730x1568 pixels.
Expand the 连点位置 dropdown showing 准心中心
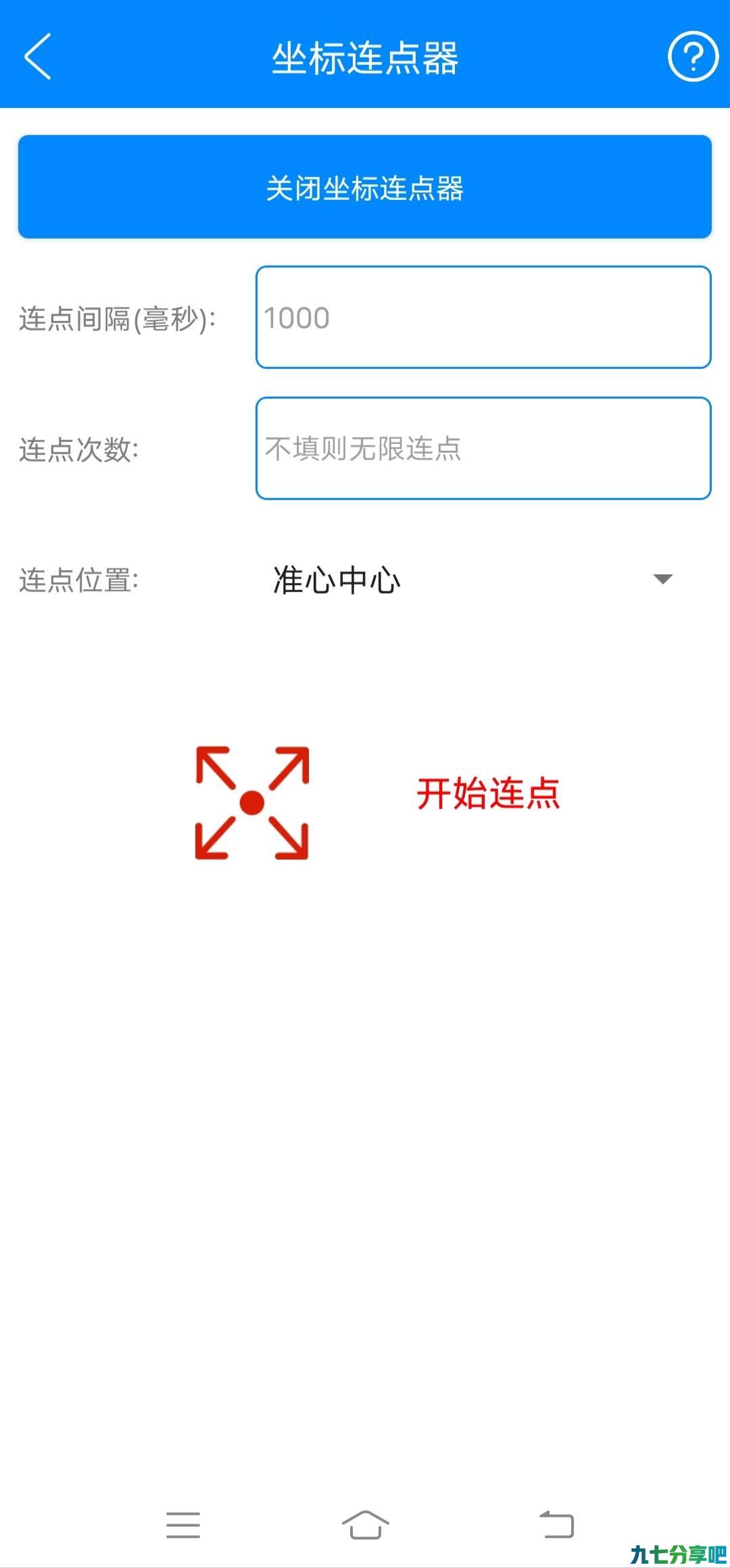click(473, 580)
